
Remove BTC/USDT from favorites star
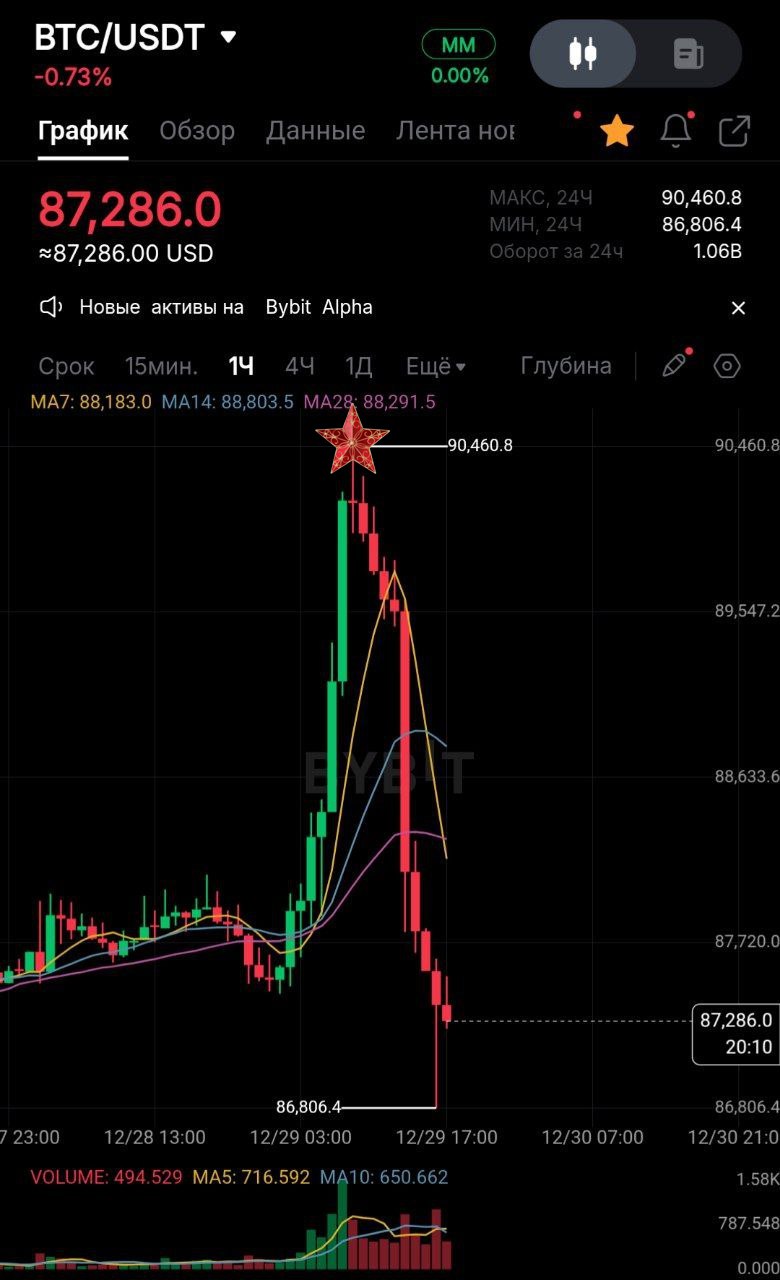click(617, 131)
